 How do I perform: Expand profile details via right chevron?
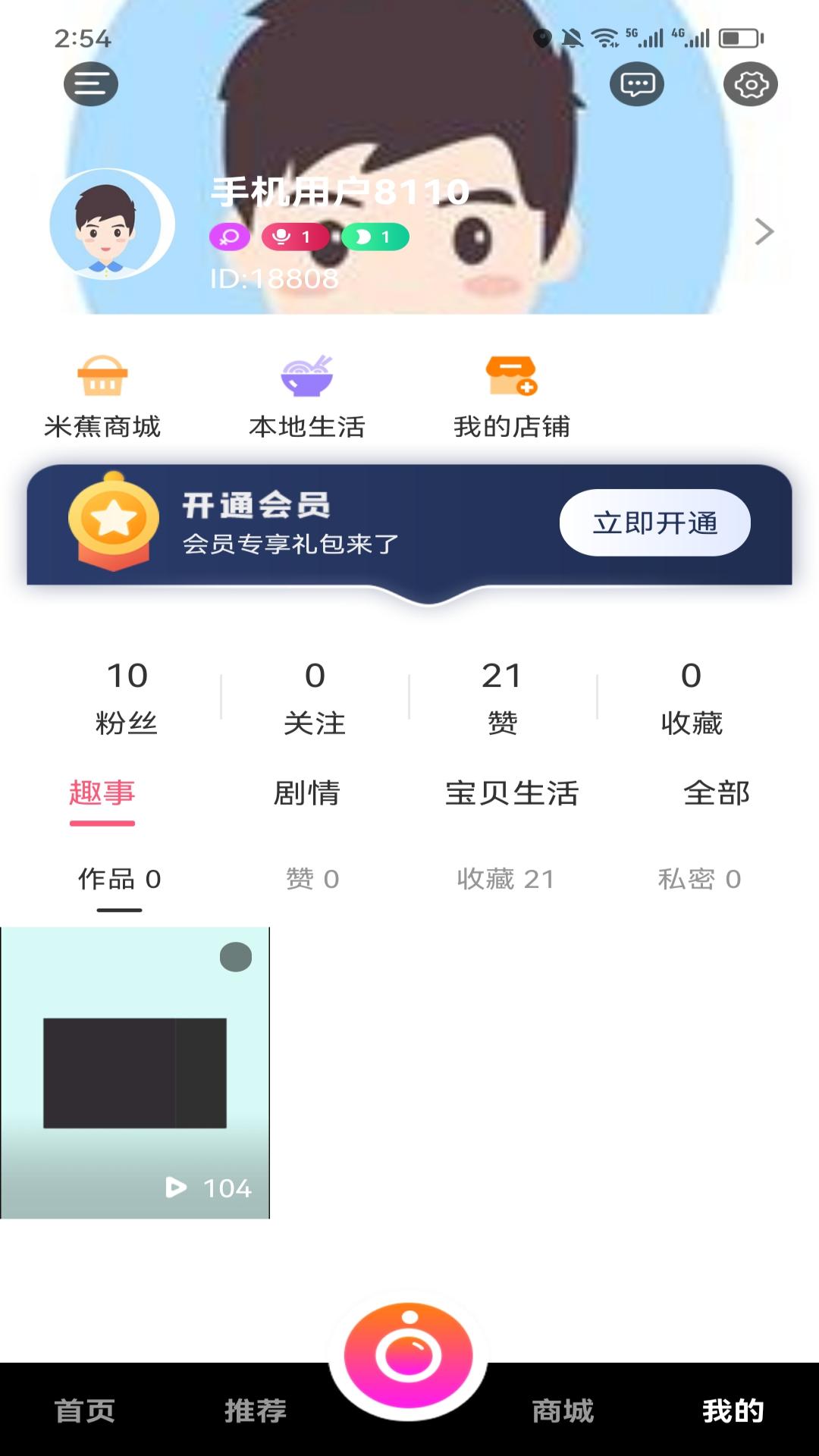763,231
